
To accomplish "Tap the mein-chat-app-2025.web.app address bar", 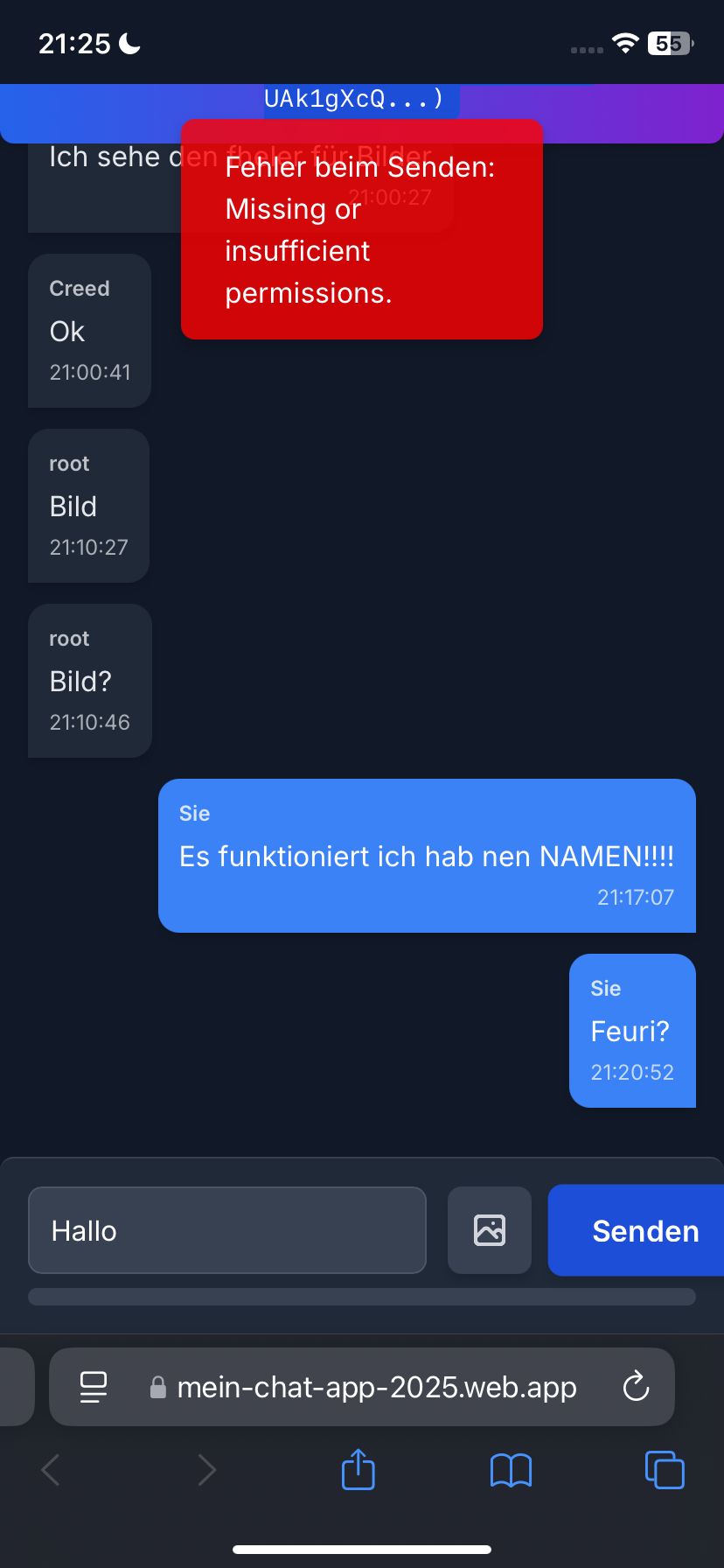I will click(376, 1387).
